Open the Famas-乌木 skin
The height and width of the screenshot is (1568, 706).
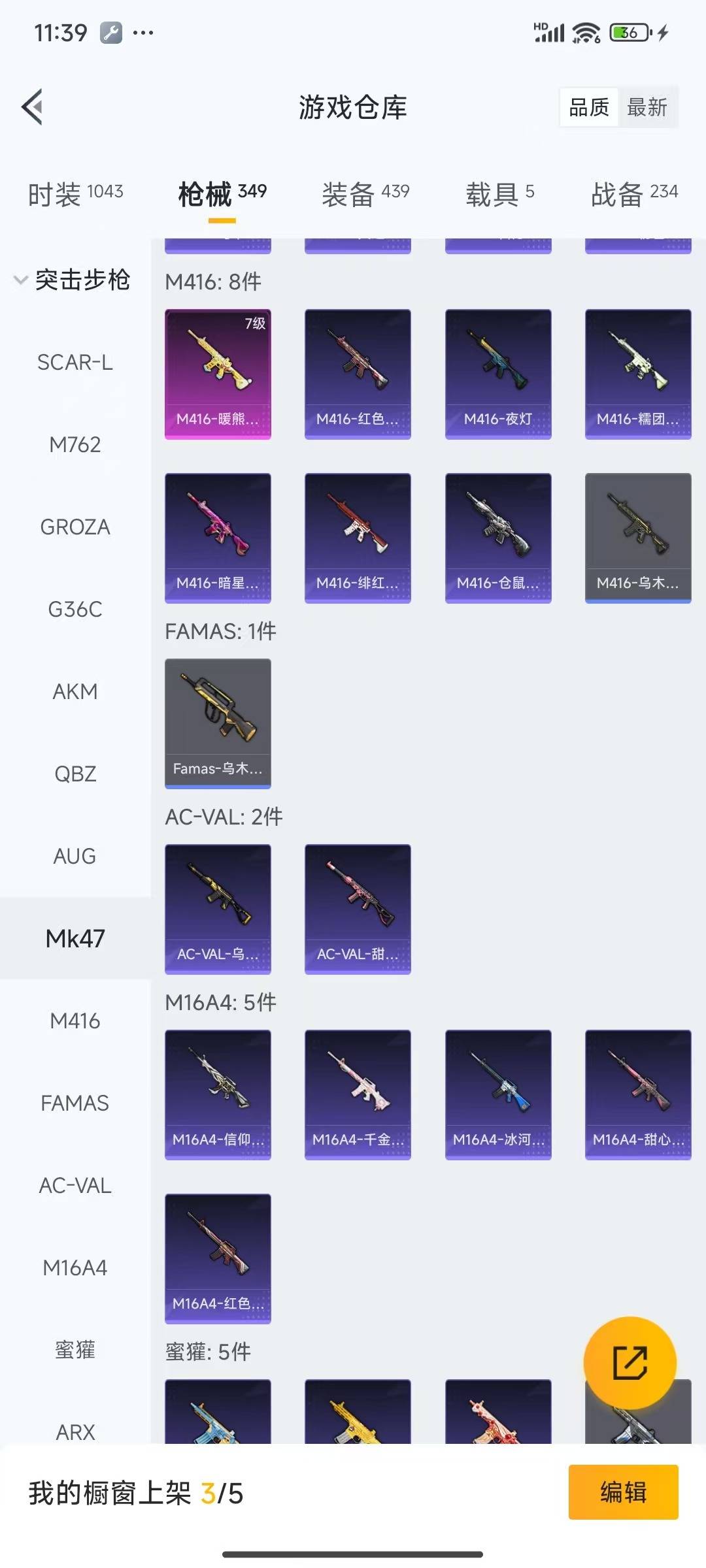tap(218, 723)
